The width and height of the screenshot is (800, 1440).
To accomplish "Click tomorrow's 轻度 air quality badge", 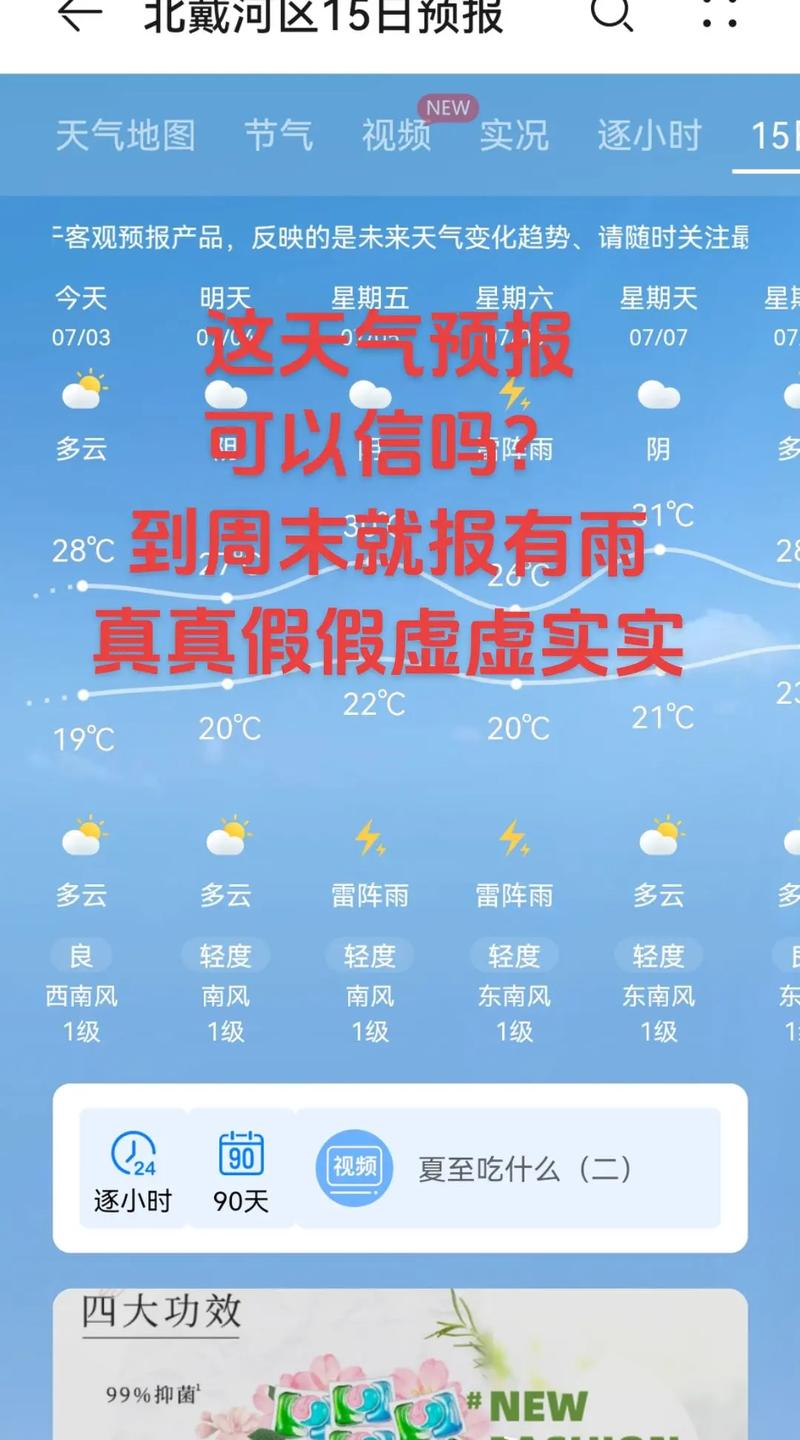I will pyautogui.click(x=226, y=955).
